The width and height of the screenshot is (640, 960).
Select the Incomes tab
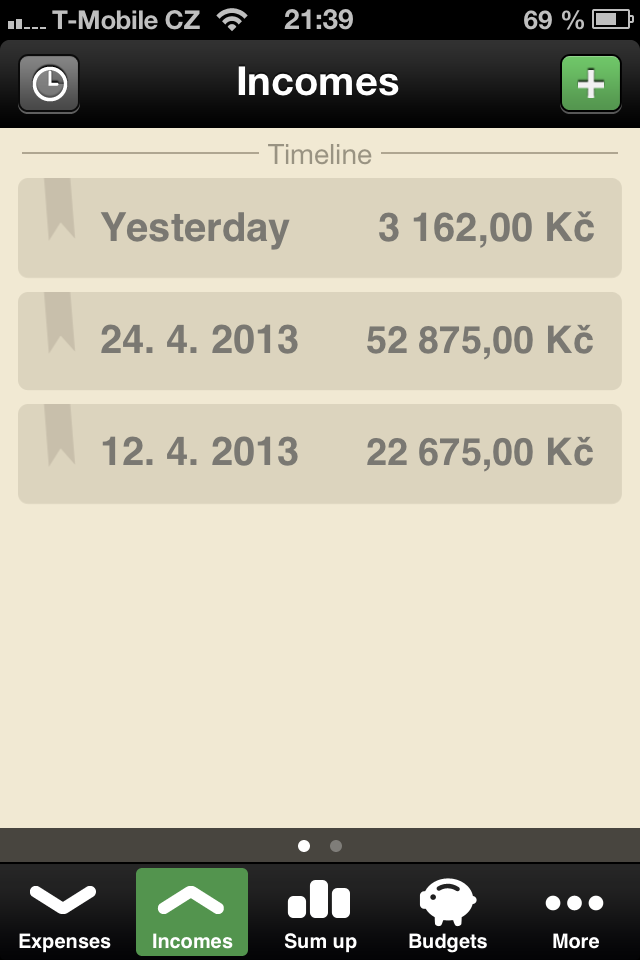(x=192, y=914)
